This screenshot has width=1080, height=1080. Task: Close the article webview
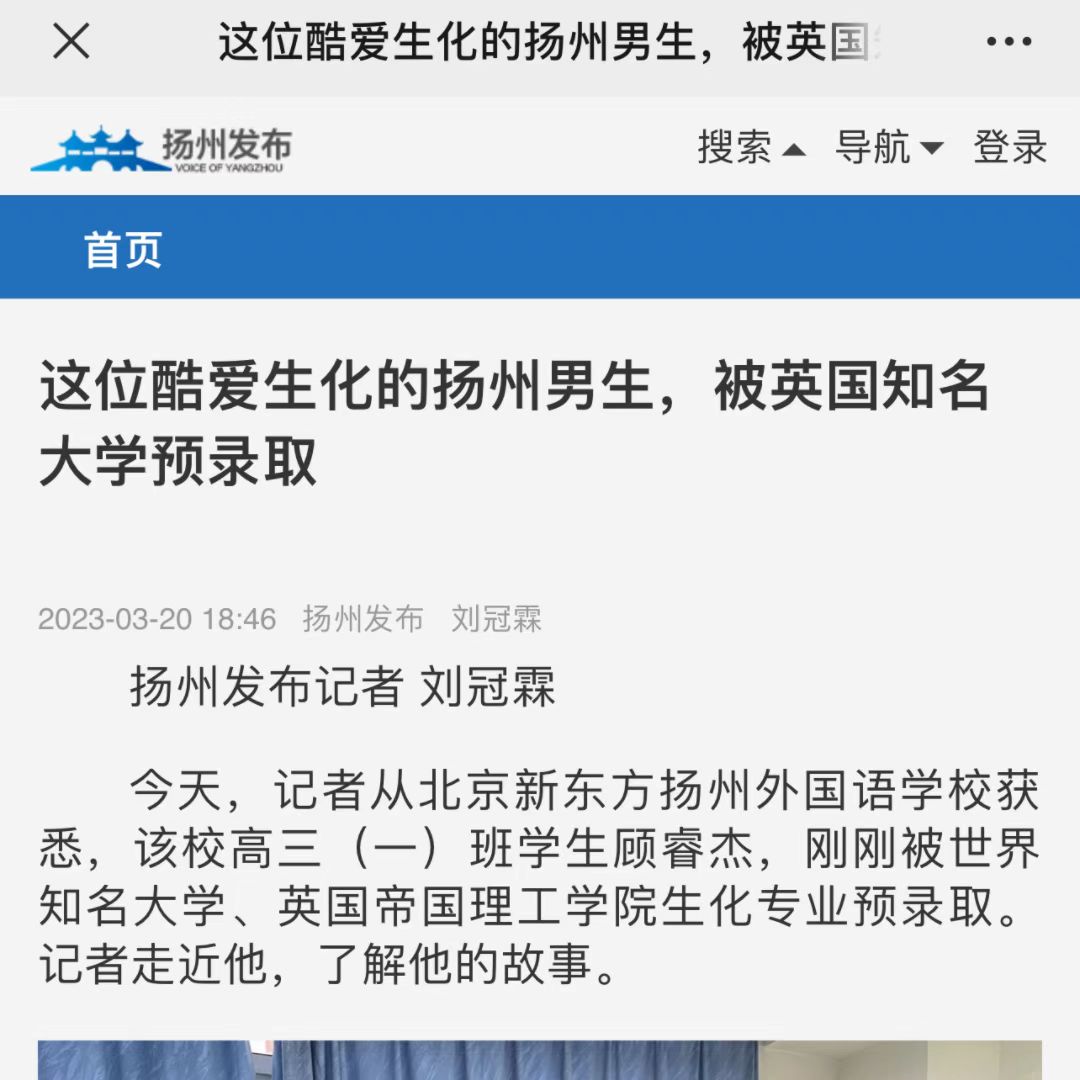tap(71, 42)
